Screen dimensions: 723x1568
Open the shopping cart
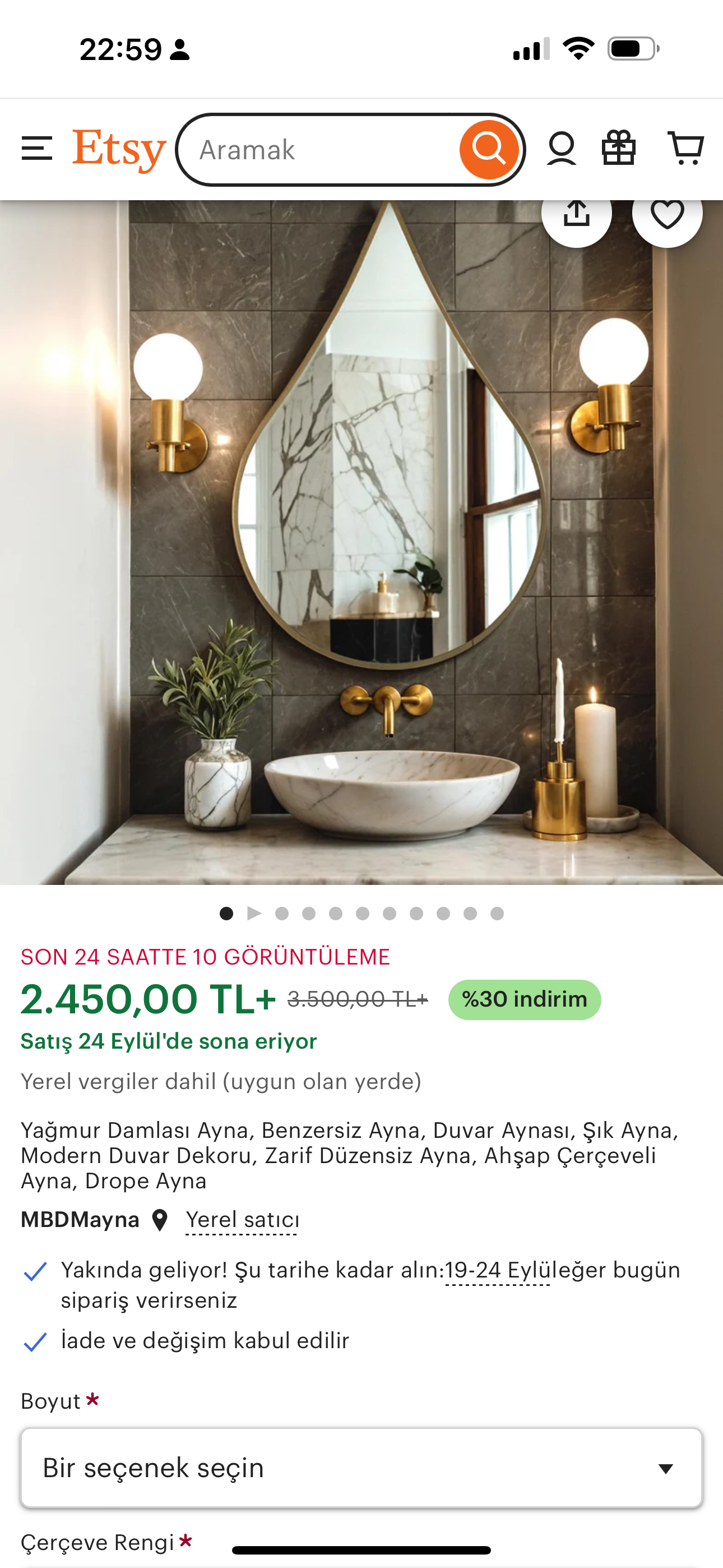click(x=686, y=148)
